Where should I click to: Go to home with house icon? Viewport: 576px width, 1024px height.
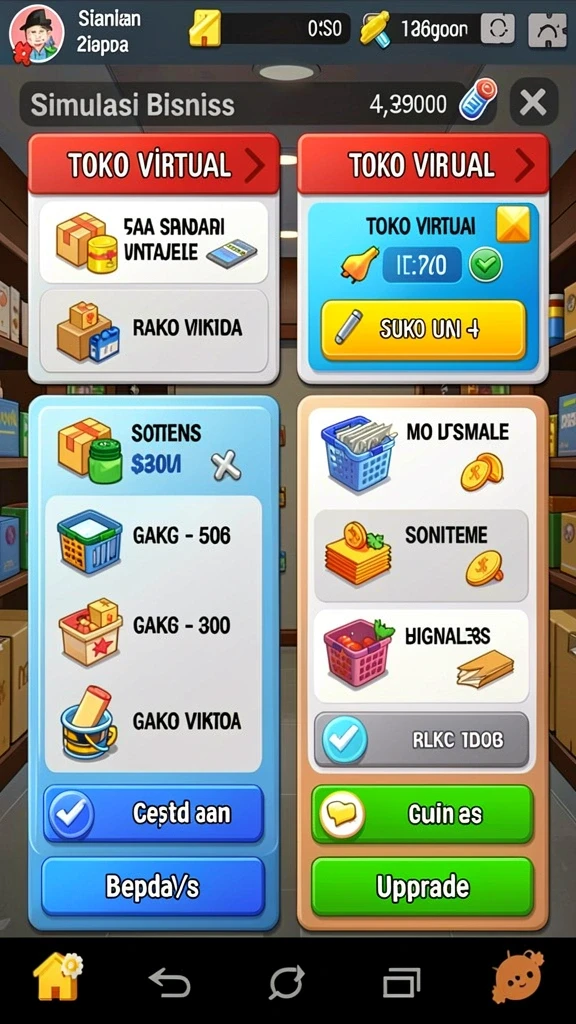[x=57, y=977]
